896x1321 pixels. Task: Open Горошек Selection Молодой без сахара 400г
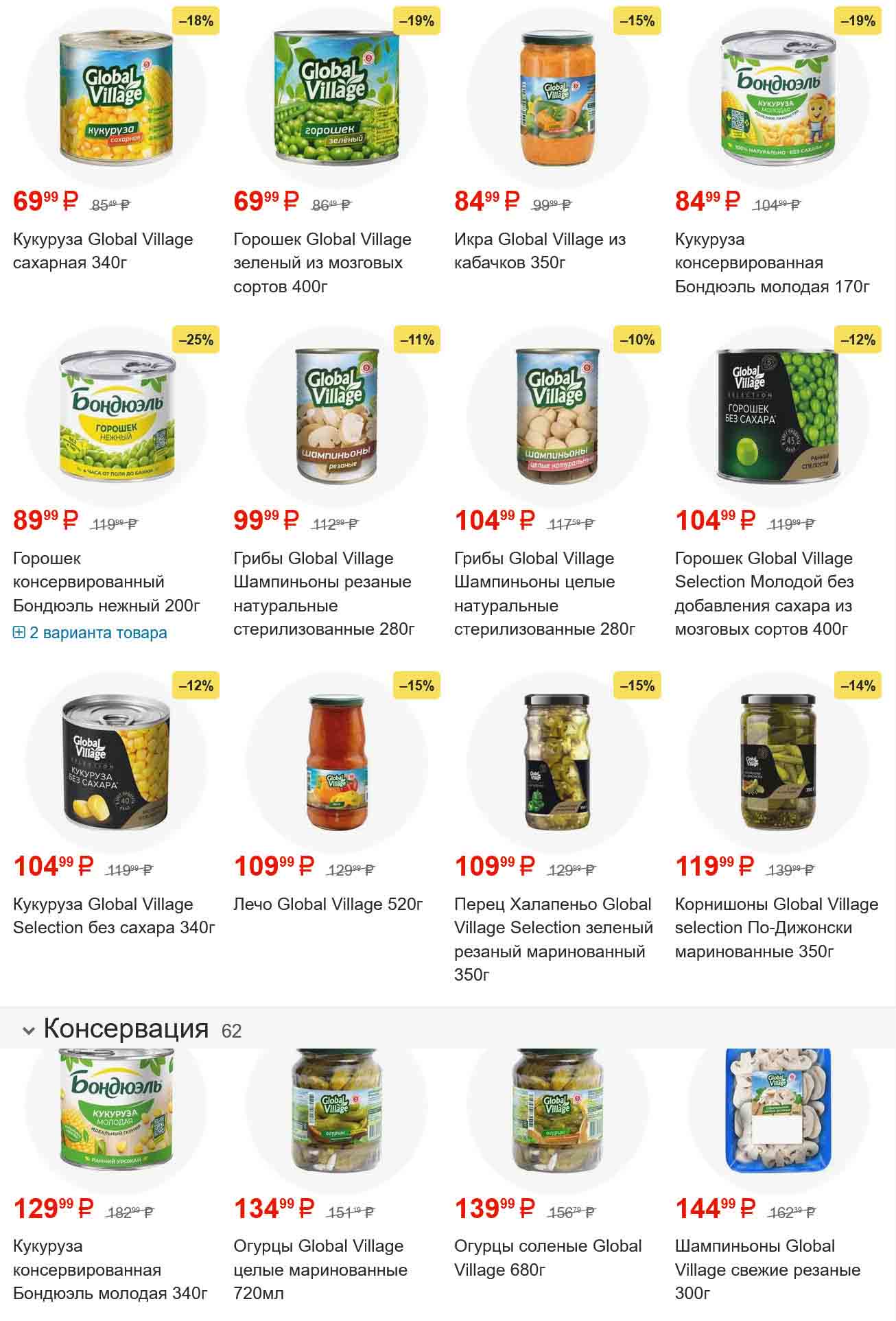click(764, 593)
